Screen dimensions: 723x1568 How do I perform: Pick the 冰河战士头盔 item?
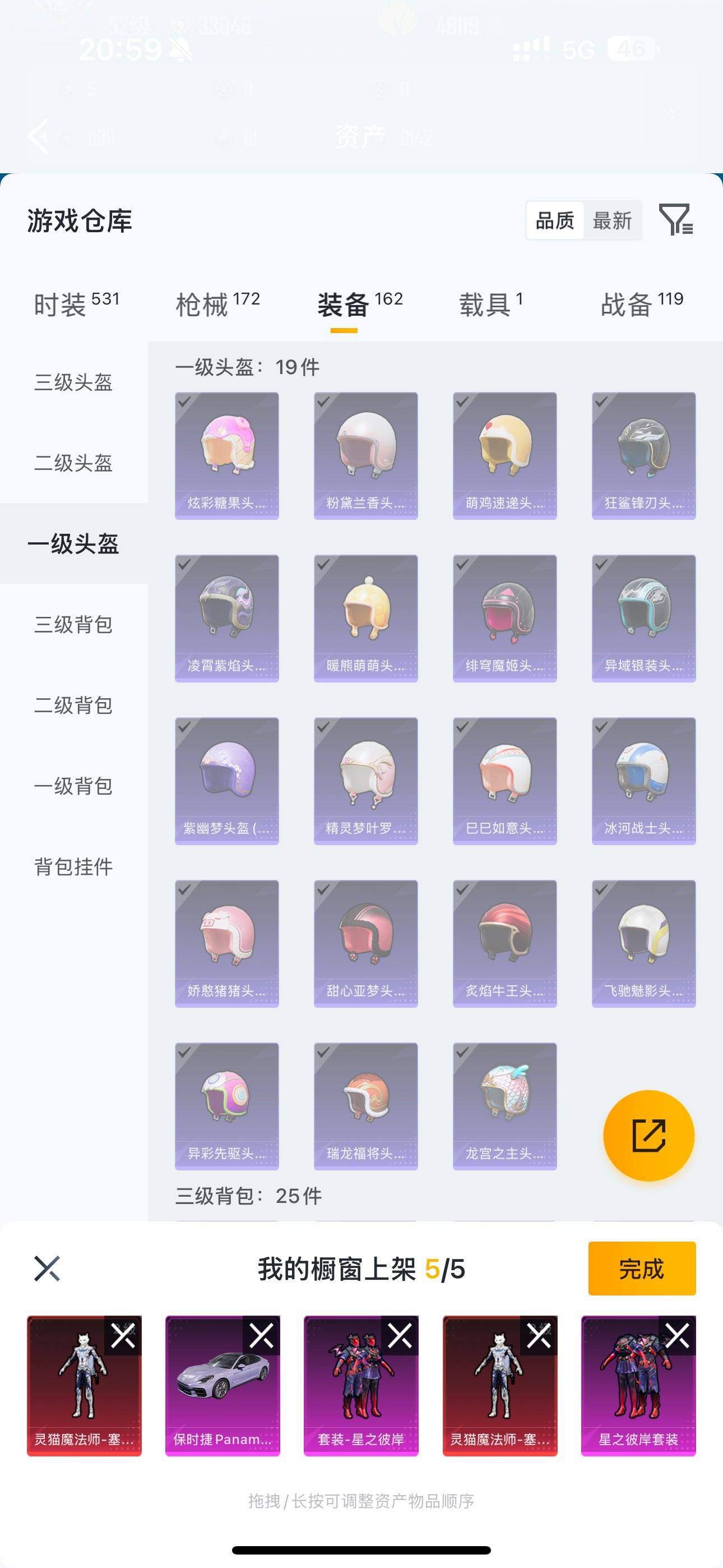tap(644, 781)
